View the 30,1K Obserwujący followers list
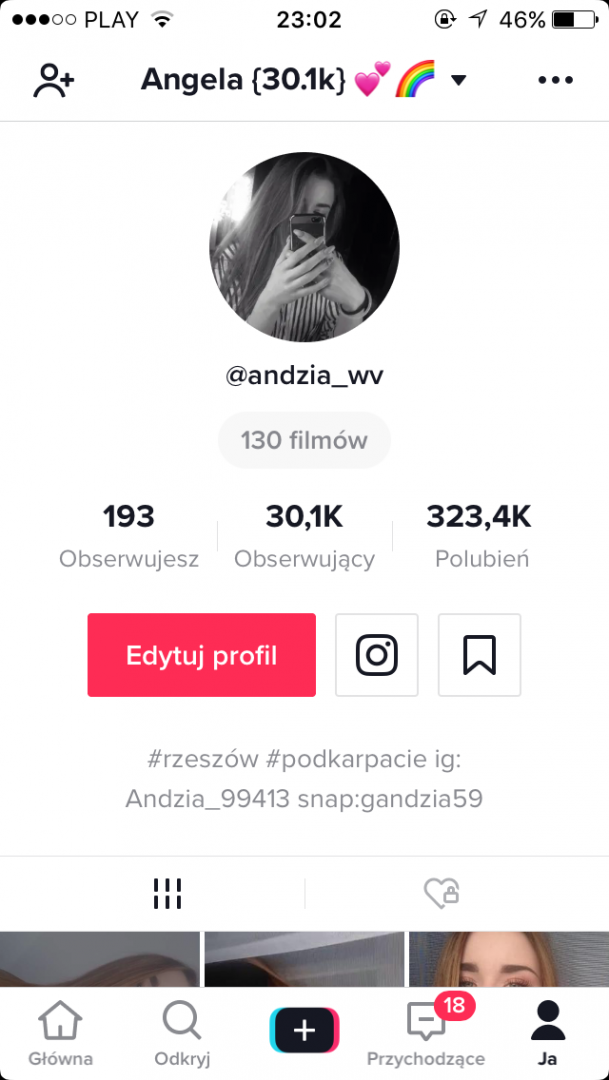This screenshot has height=1080, width=609. [x=304, y=536]
